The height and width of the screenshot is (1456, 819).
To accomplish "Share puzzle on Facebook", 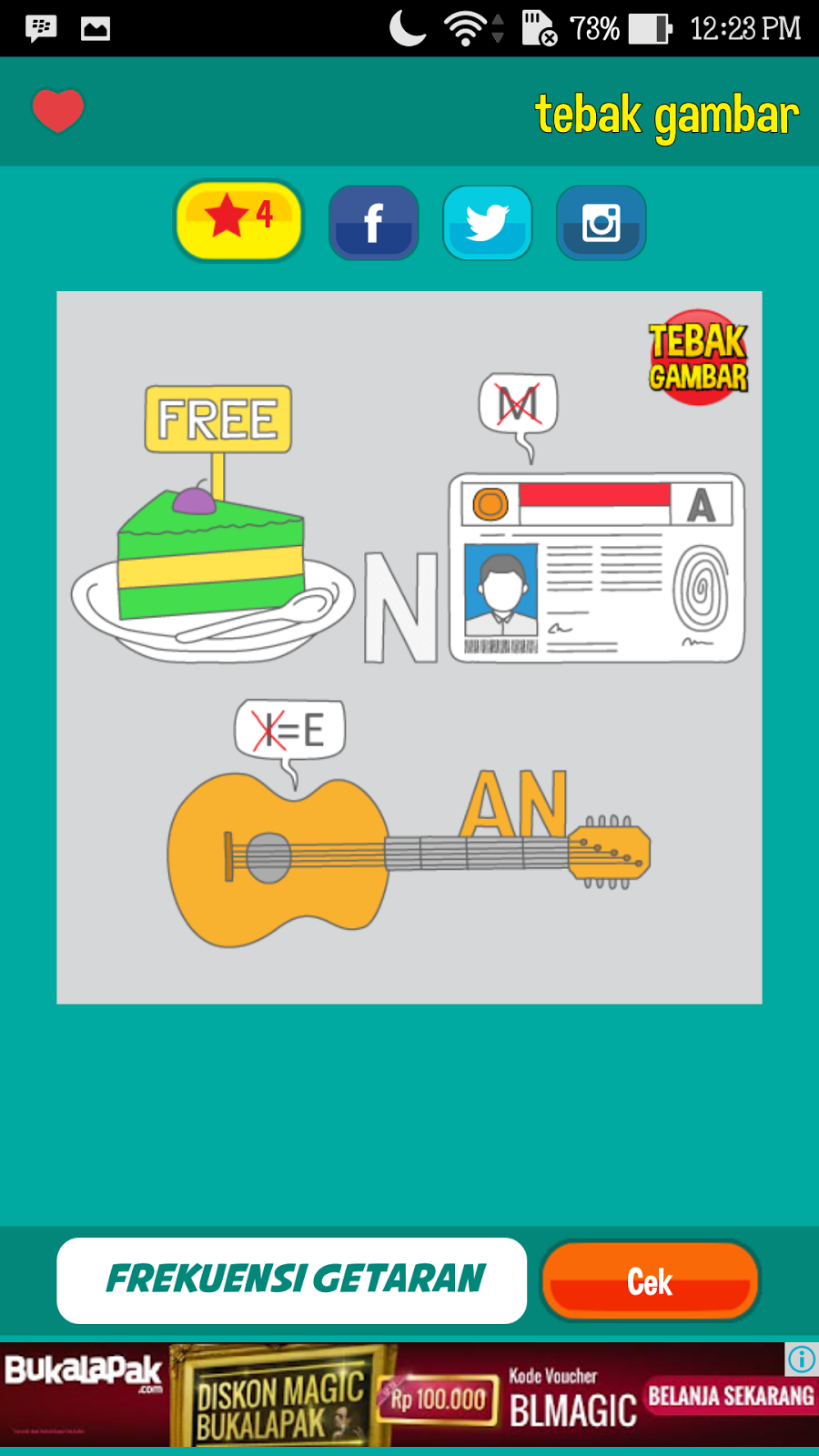I will (x=373, y=223).
